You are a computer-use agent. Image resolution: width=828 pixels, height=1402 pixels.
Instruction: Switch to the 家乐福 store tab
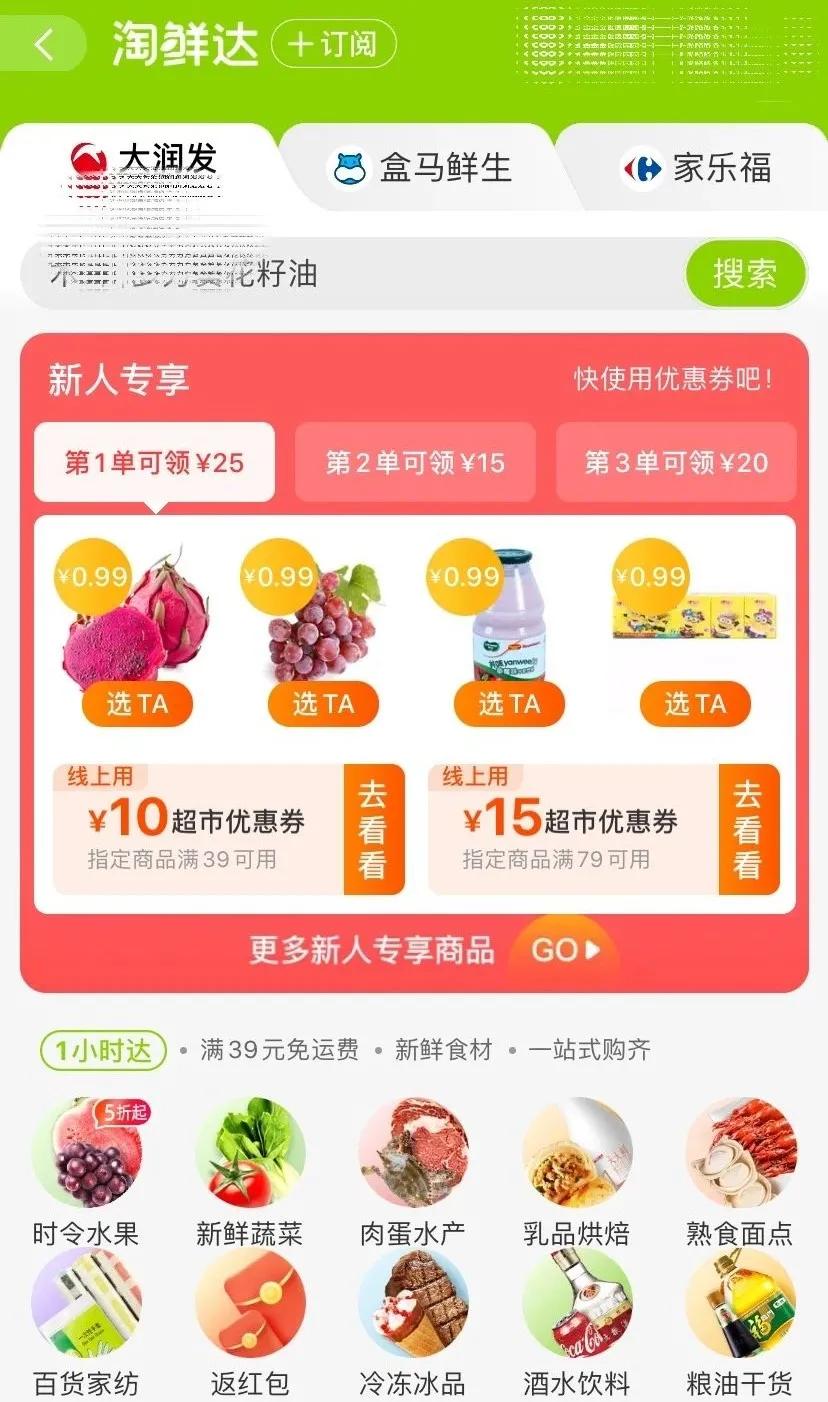point(696,168)
